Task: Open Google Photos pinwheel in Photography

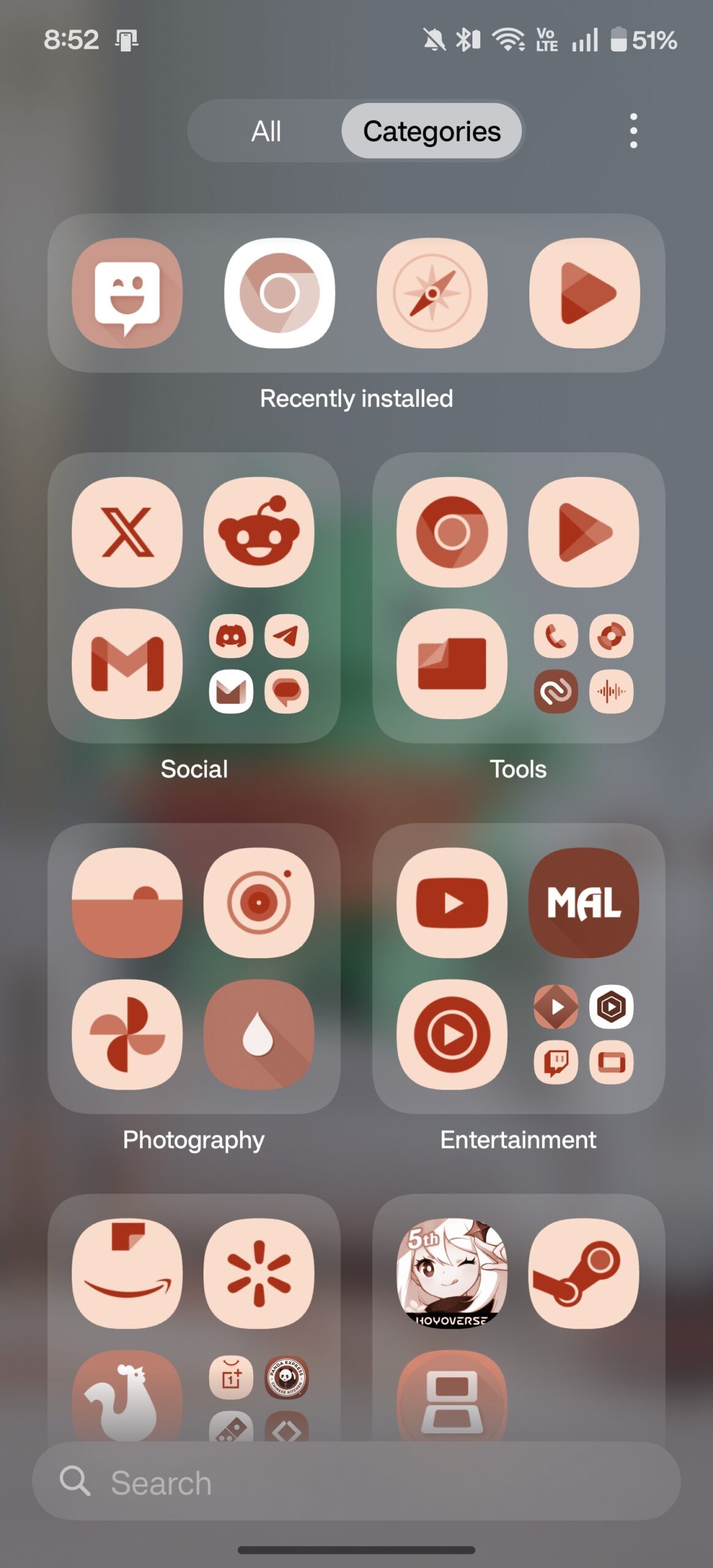Action: click(127, 1034)
